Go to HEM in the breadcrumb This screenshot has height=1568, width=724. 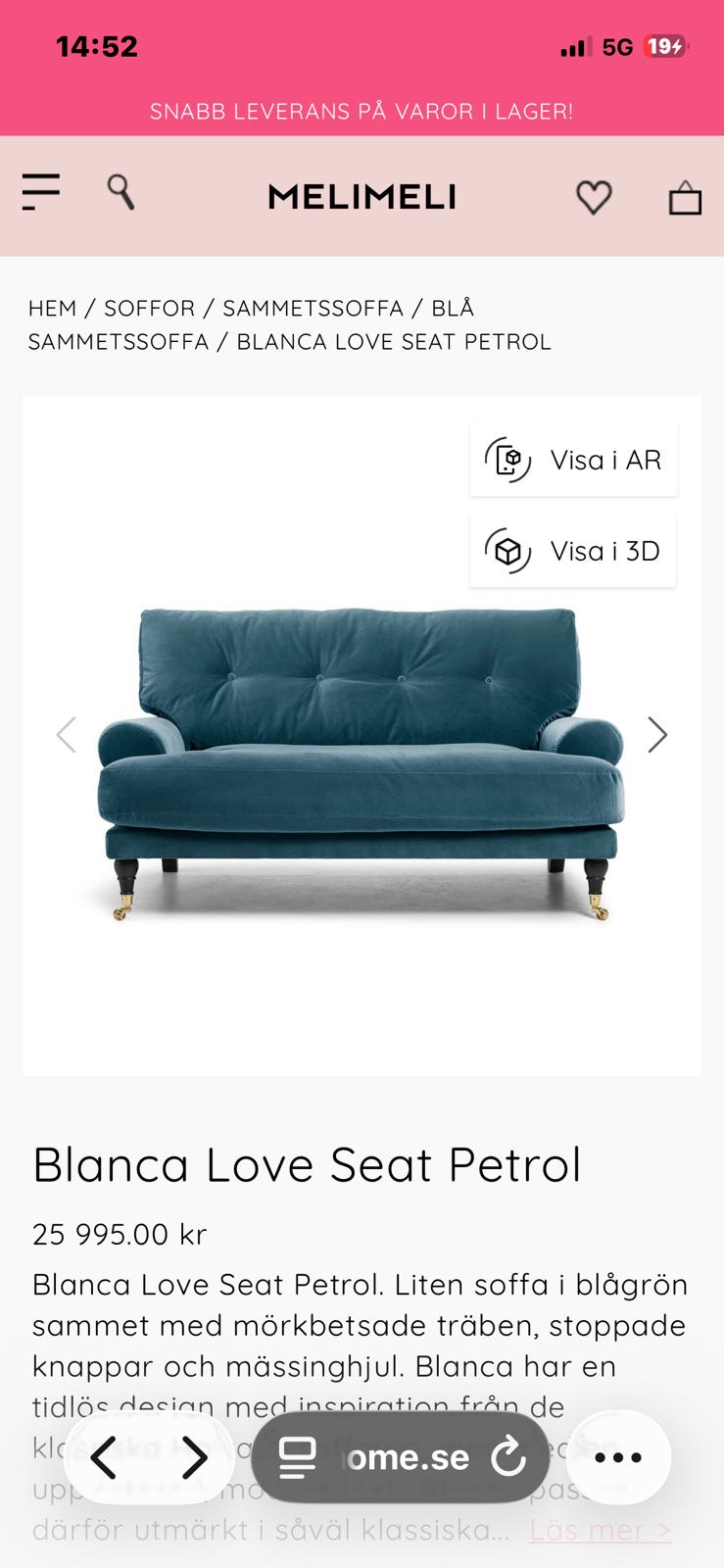click(52, 309)
